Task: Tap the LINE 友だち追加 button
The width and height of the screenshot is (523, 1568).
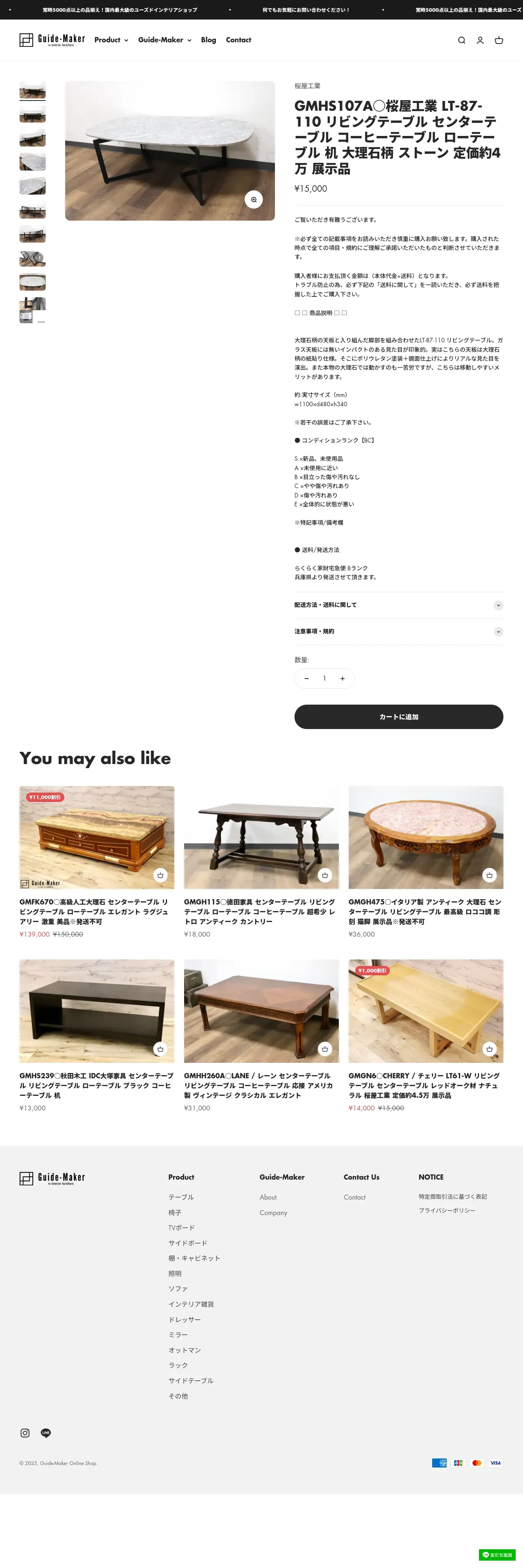Action: [497, 1555]
